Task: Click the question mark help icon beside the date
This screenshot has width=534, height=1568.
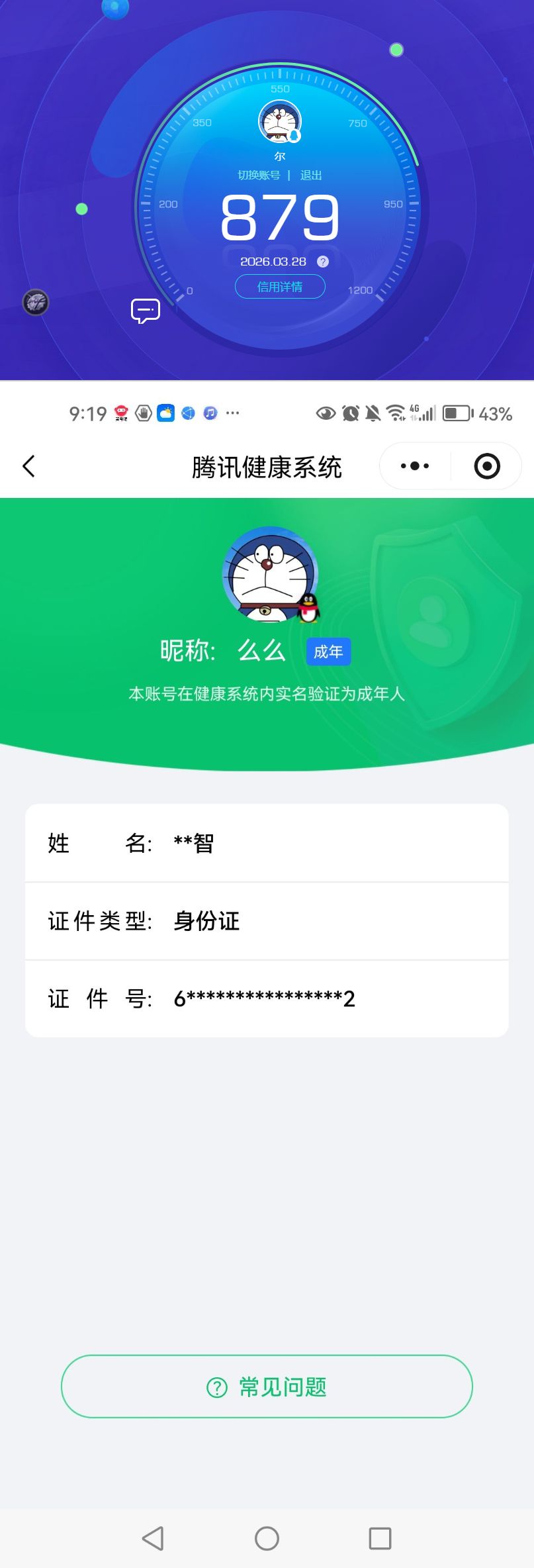Action: point(322,262)
